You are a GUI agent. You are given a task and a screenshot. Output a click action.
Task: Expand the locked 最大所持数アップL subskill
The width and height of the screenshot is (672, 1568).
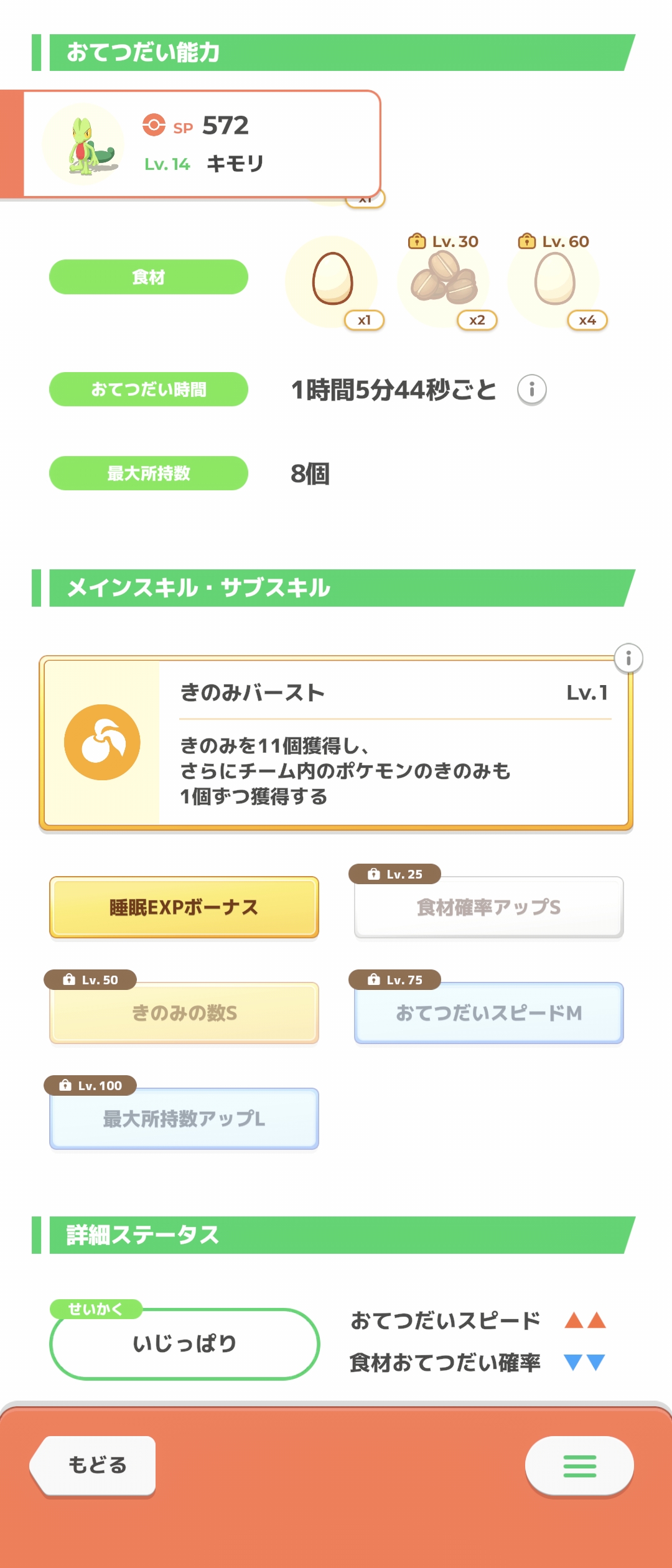pyautogui.click(x=184, y=1118)
